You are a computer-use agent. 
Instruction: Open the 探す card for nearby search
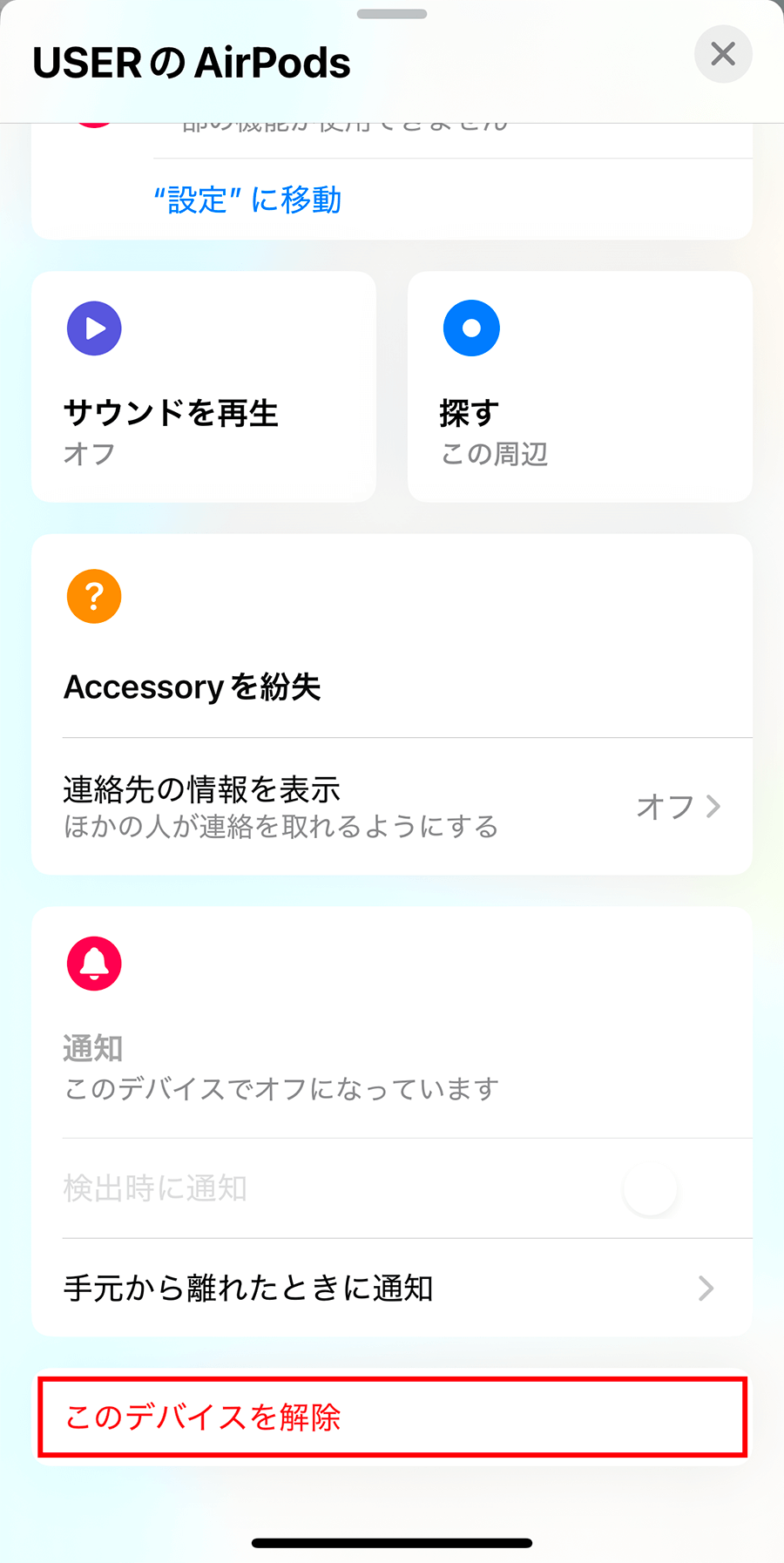pos(580,387)
